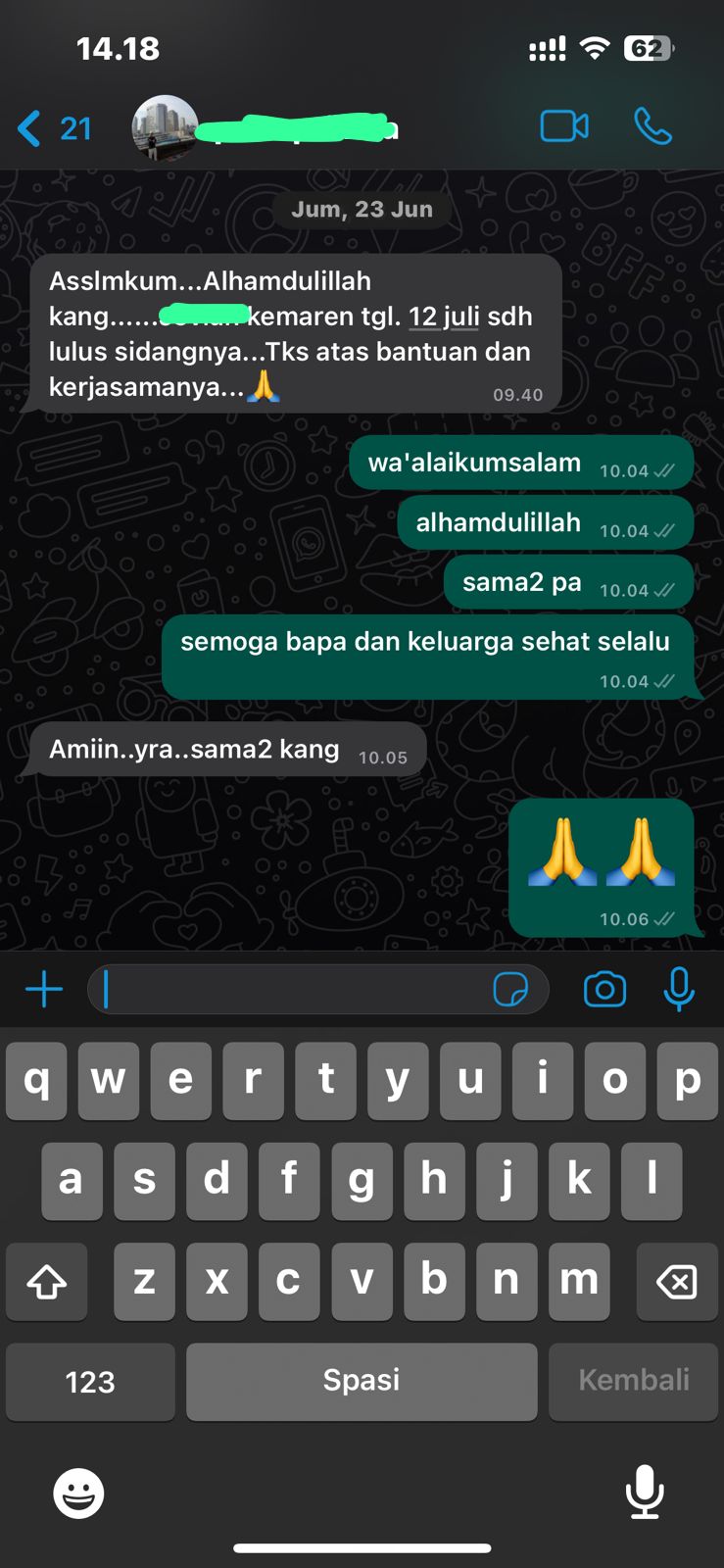724x1568 pixels.
Task: Open the attachment plus menu
Action: pyautogui.click(x=44, y=990)
